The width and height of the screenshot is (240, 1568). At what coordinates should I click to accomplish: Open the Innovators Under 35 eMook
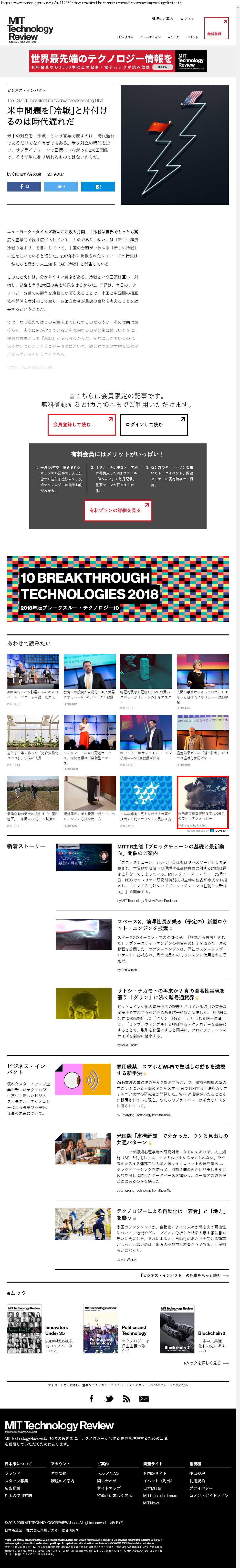click(56, 1331)
